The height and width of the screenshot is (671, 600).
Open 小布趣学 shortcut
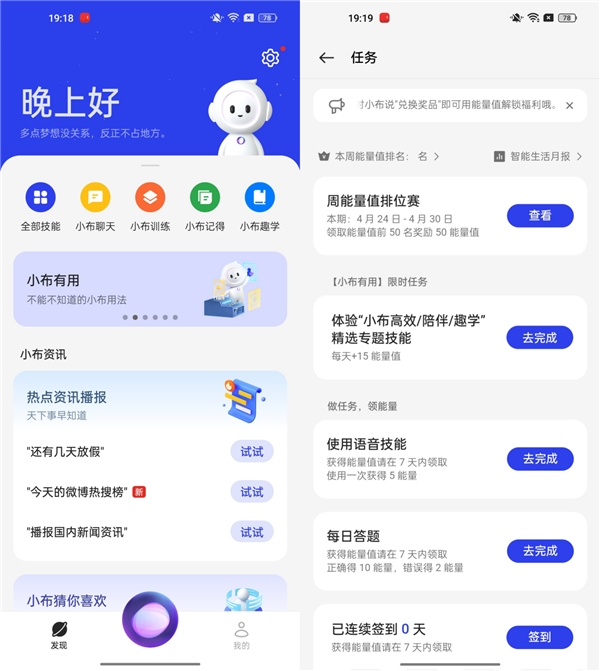coord(260,197)
